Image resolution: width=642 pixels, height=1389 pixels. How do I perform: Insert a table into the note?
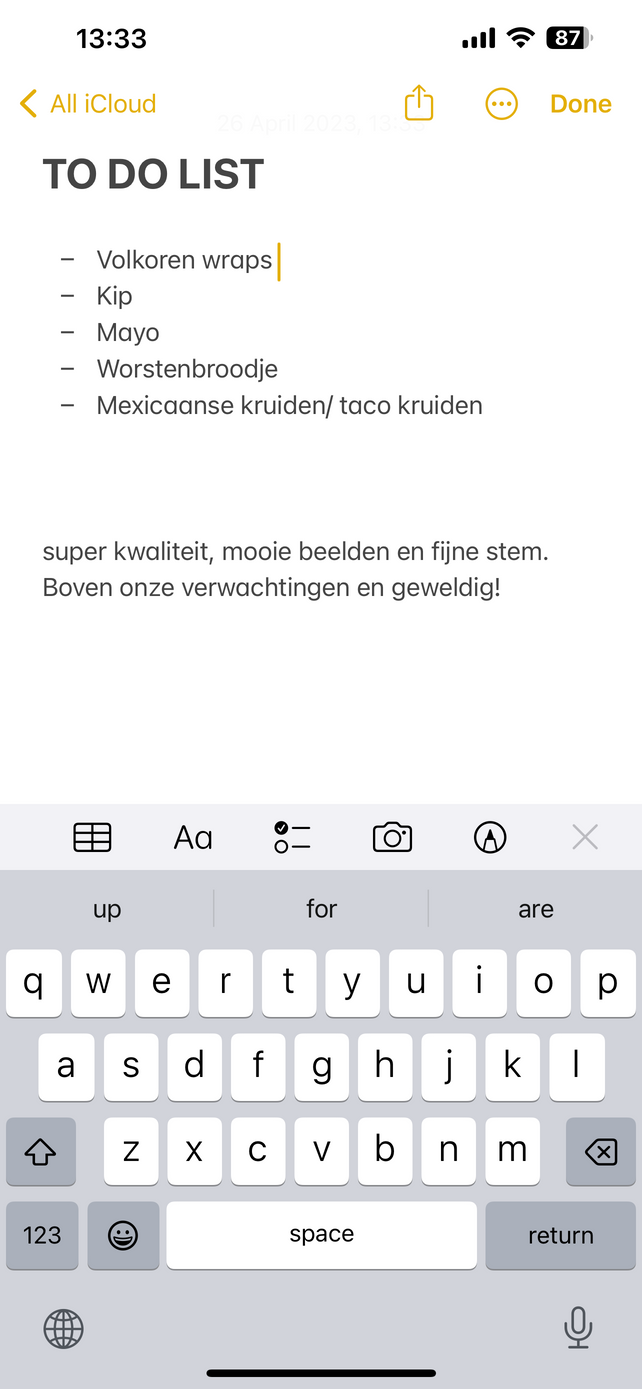[93, 837]
